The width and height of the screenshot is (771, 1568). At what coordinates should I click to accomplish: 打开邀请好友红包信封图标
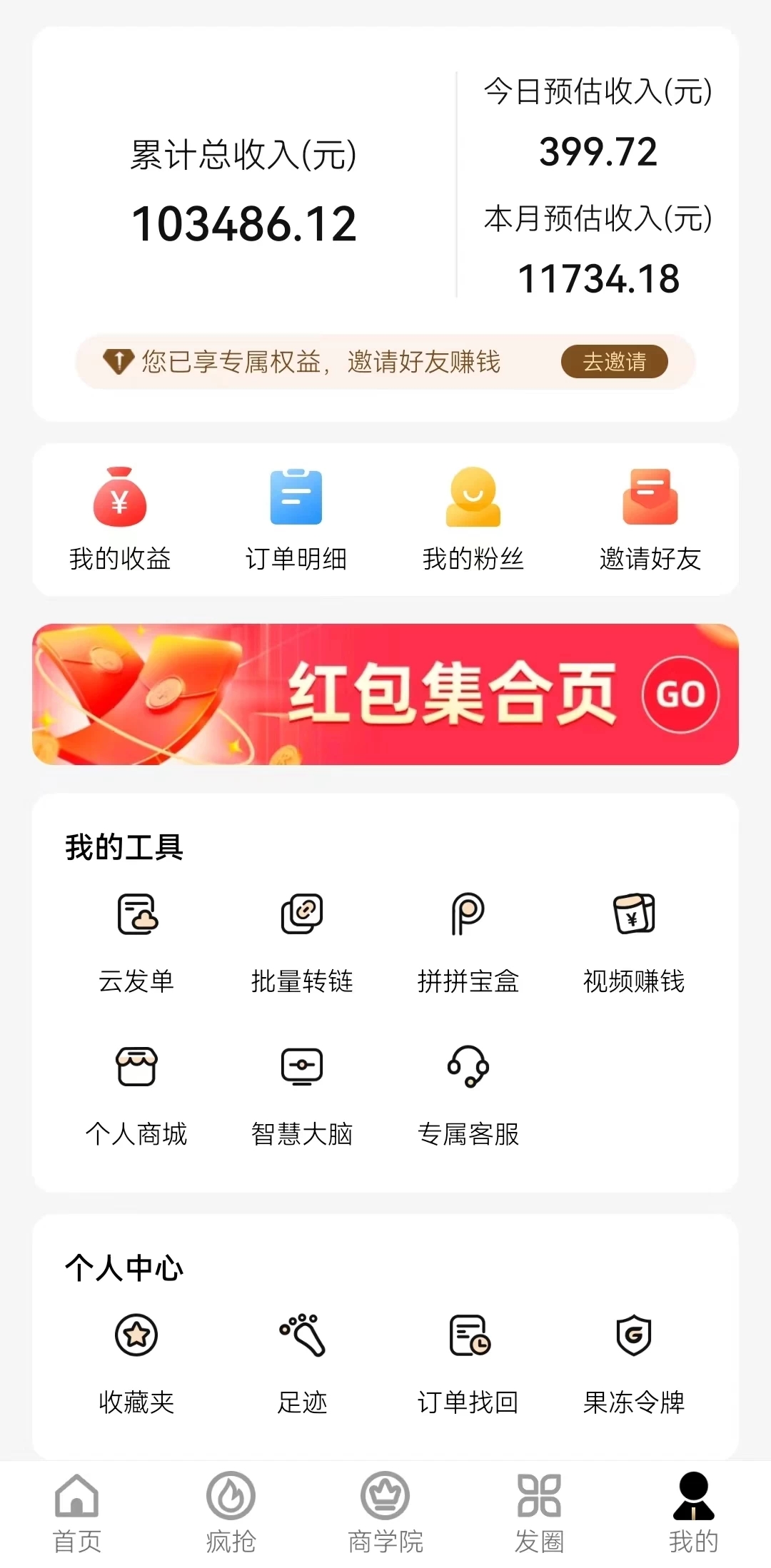click(650, 499)
